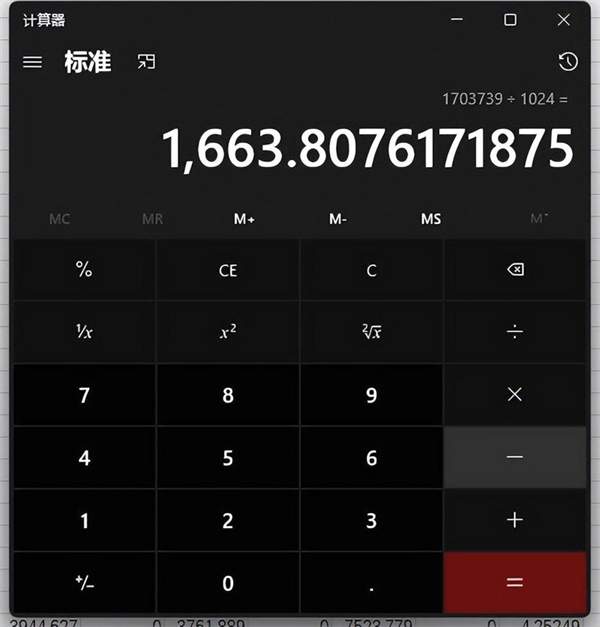Viewport: 600px width, 627px height.
Task: Clear entry with CE
Action: click(x=228, y=270)
